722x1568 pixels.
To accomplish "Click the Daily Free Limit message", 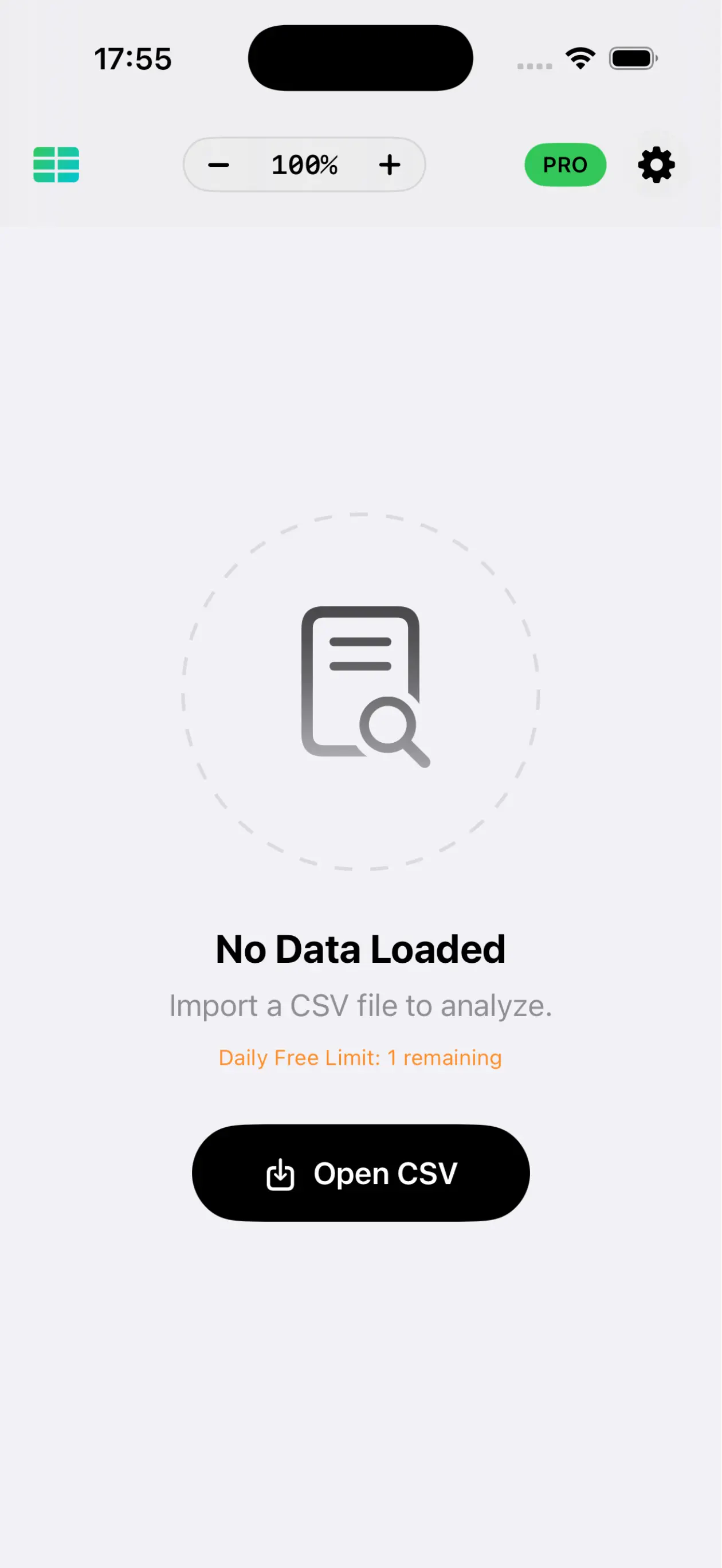I will coord(360,1058).
